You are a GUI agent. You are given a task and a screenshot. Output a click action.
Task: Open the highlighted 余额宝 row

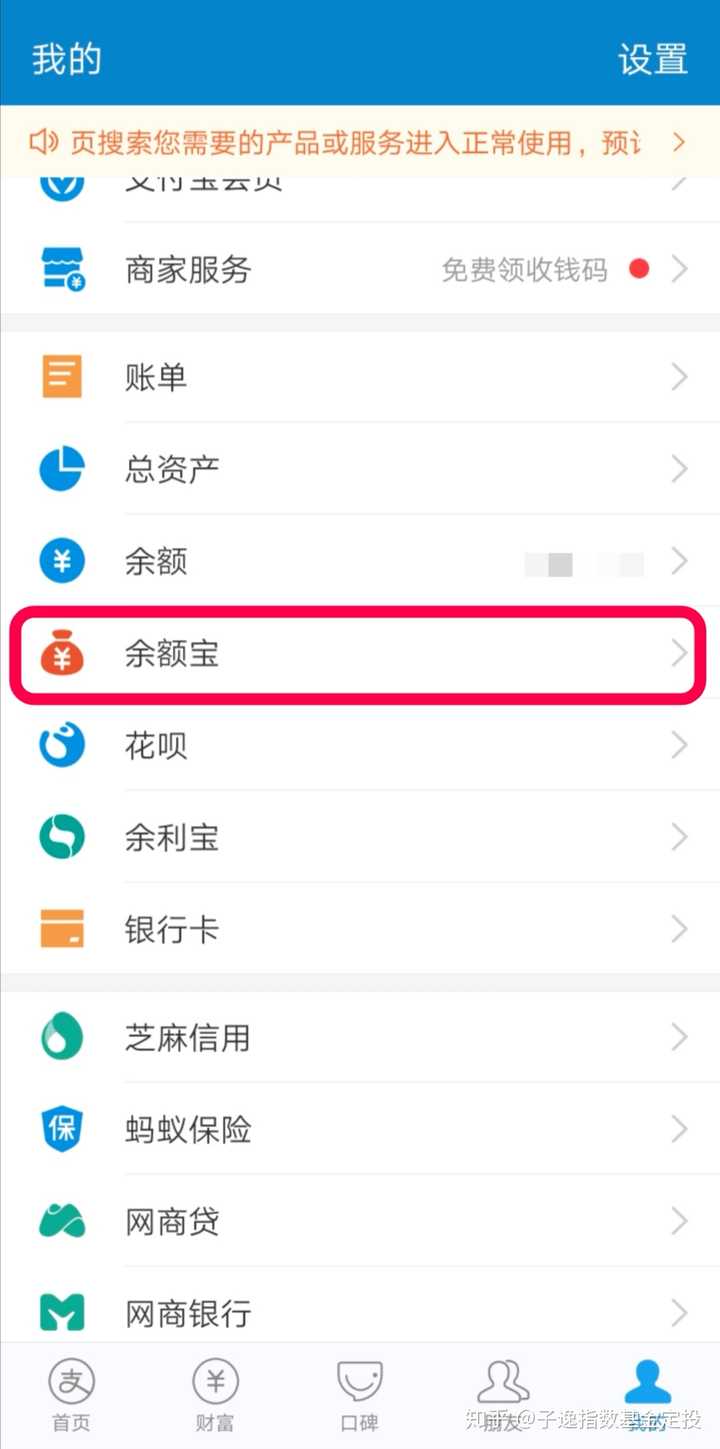(360, 654)
